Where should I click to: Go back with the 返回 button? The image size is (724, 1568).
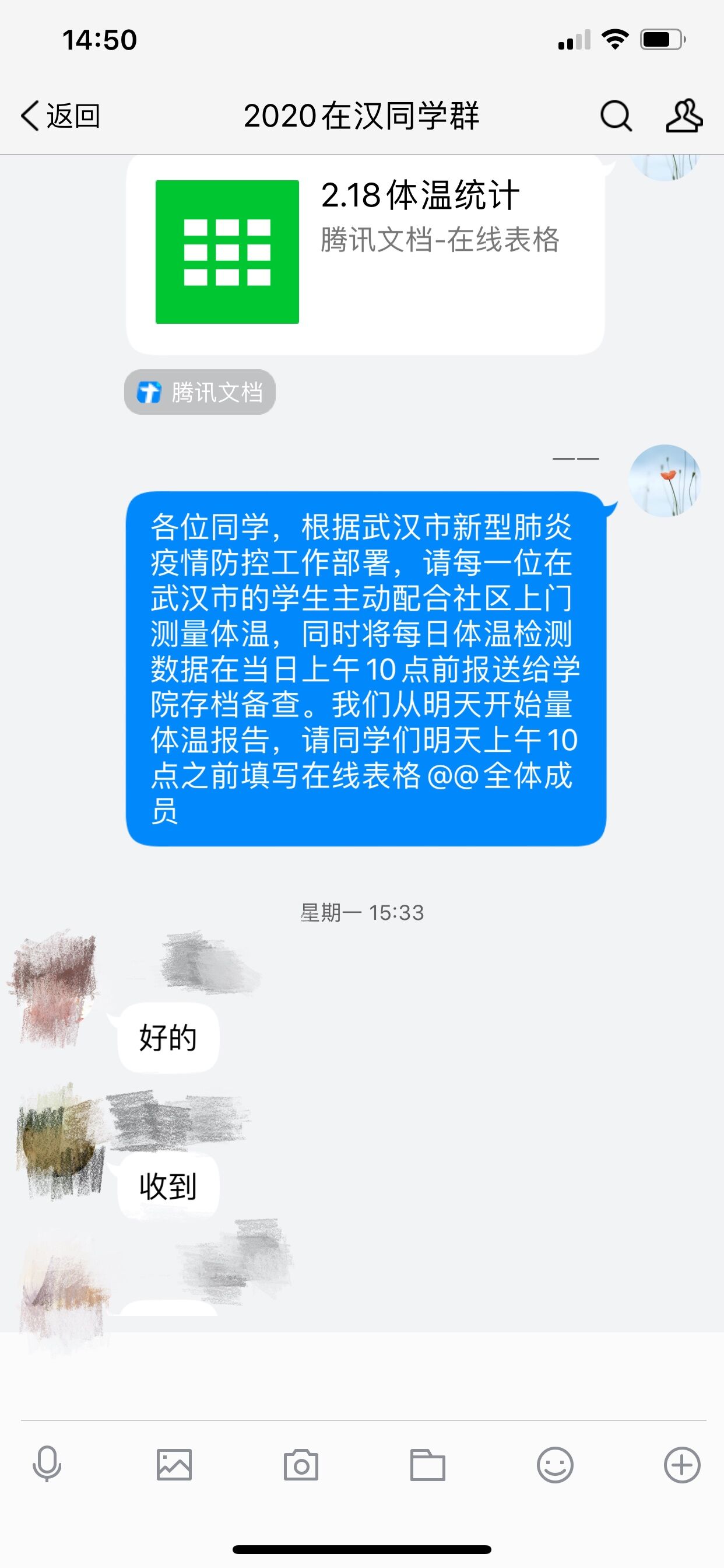coord(61,116)
